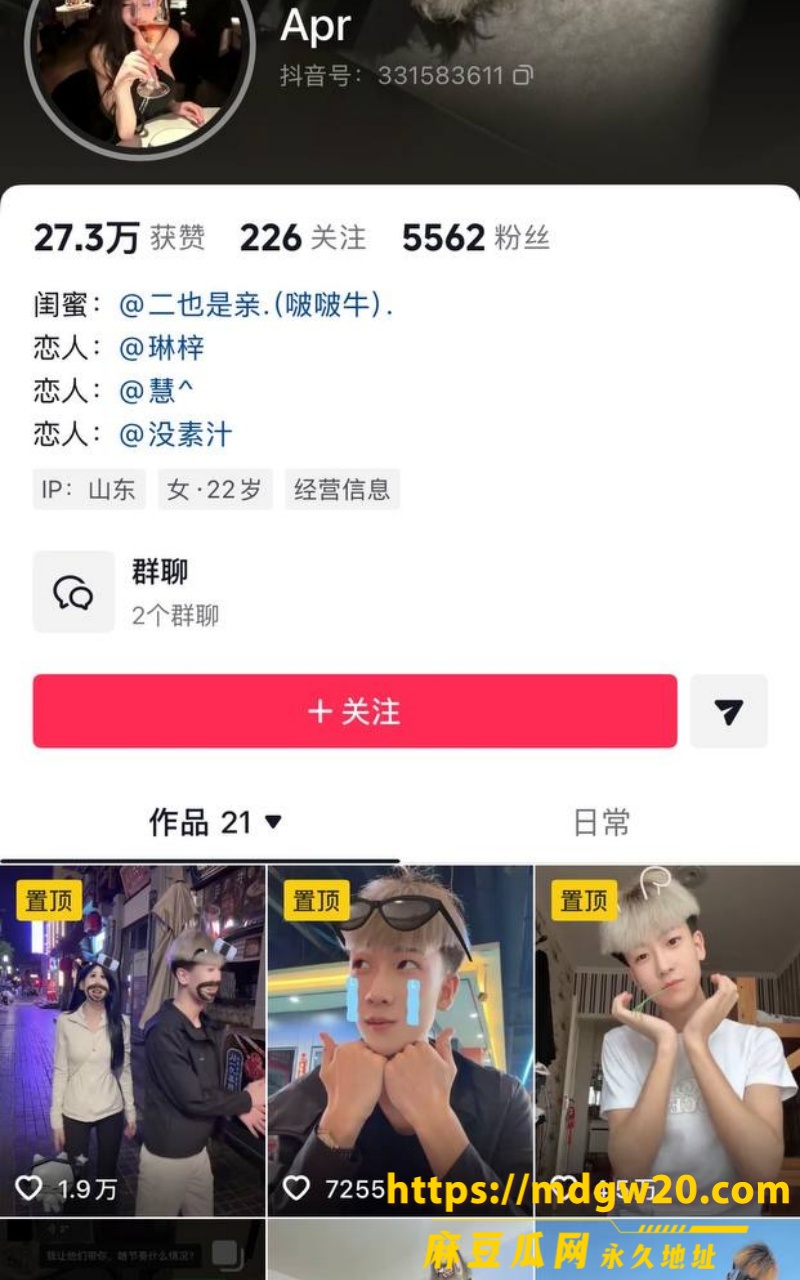The width and height of the screenshot is (800, 1280).
Task: Open the @二也是亲.(啵啵牛). mention link
Action: pos(255,305)
